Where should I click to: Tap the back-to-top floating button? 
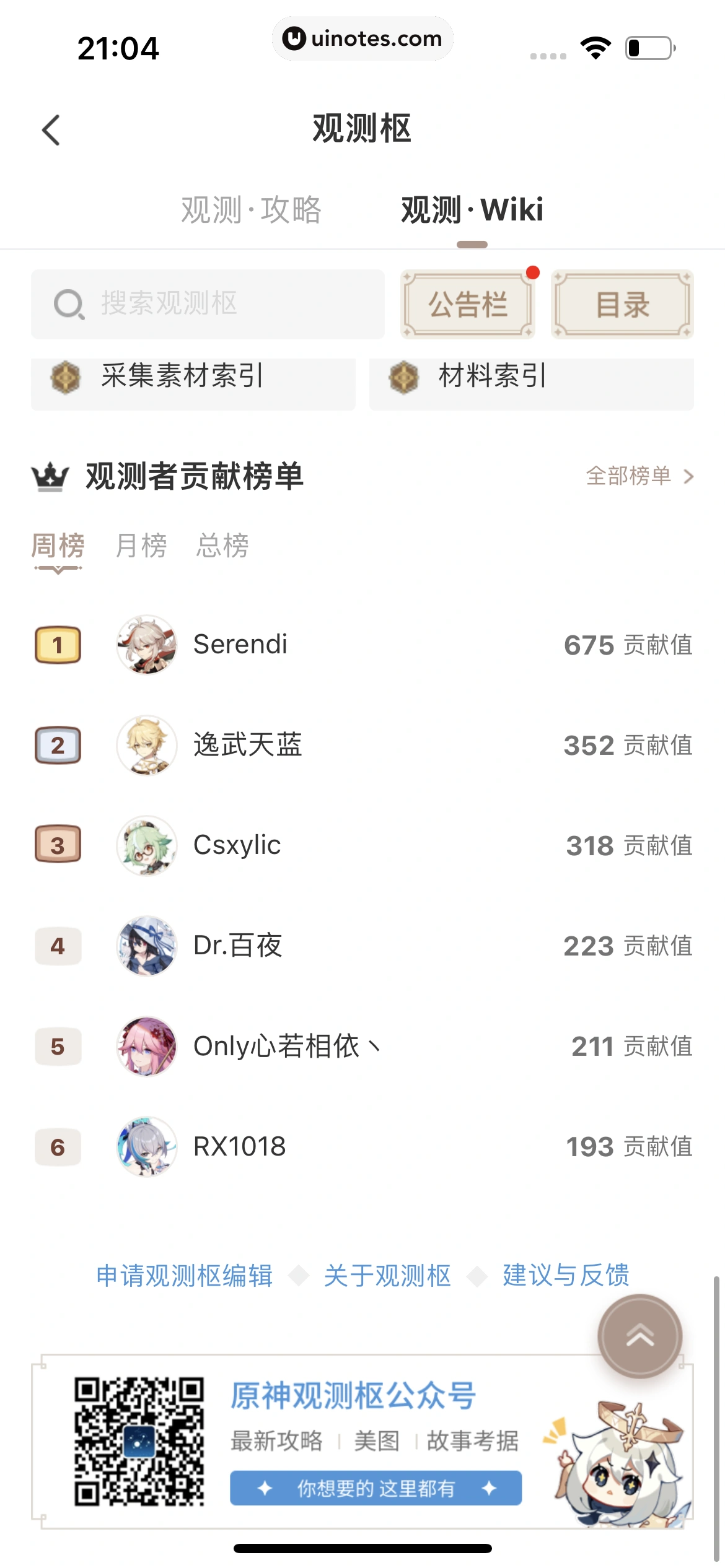tap(639, 1336)
